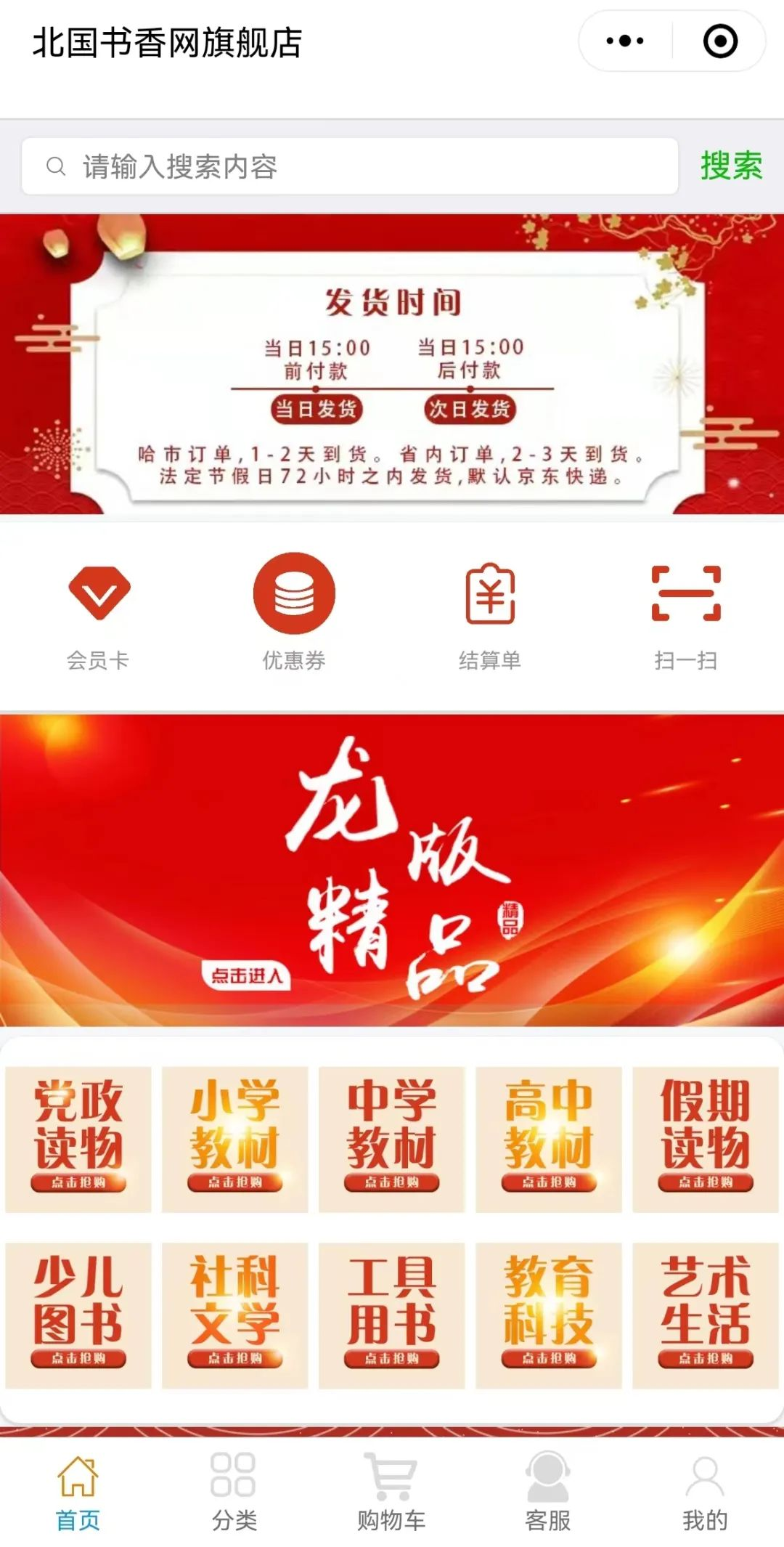Tap the green 搜索 button

click(x=730, y=167)
